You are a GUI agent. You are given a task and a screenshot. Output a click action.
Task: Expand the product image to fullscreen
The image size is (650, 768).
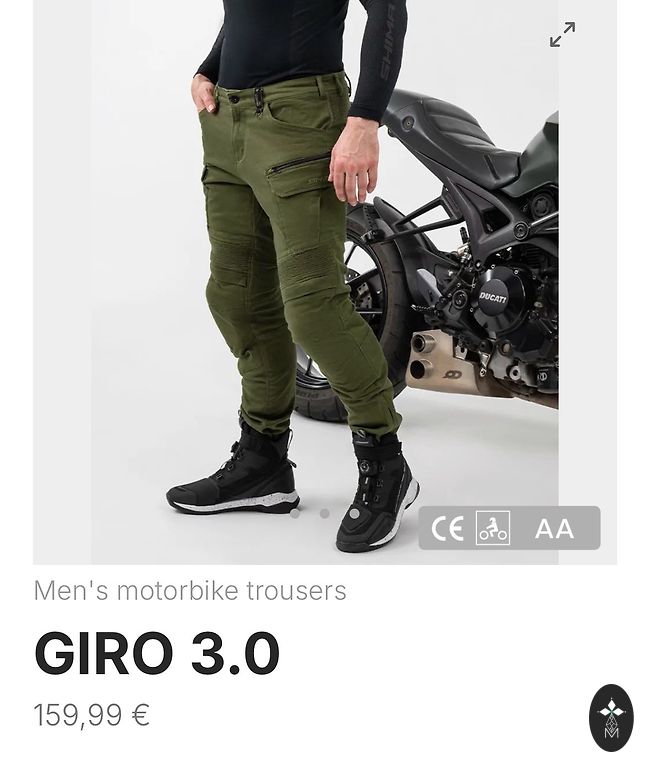[x=562, y=35]
